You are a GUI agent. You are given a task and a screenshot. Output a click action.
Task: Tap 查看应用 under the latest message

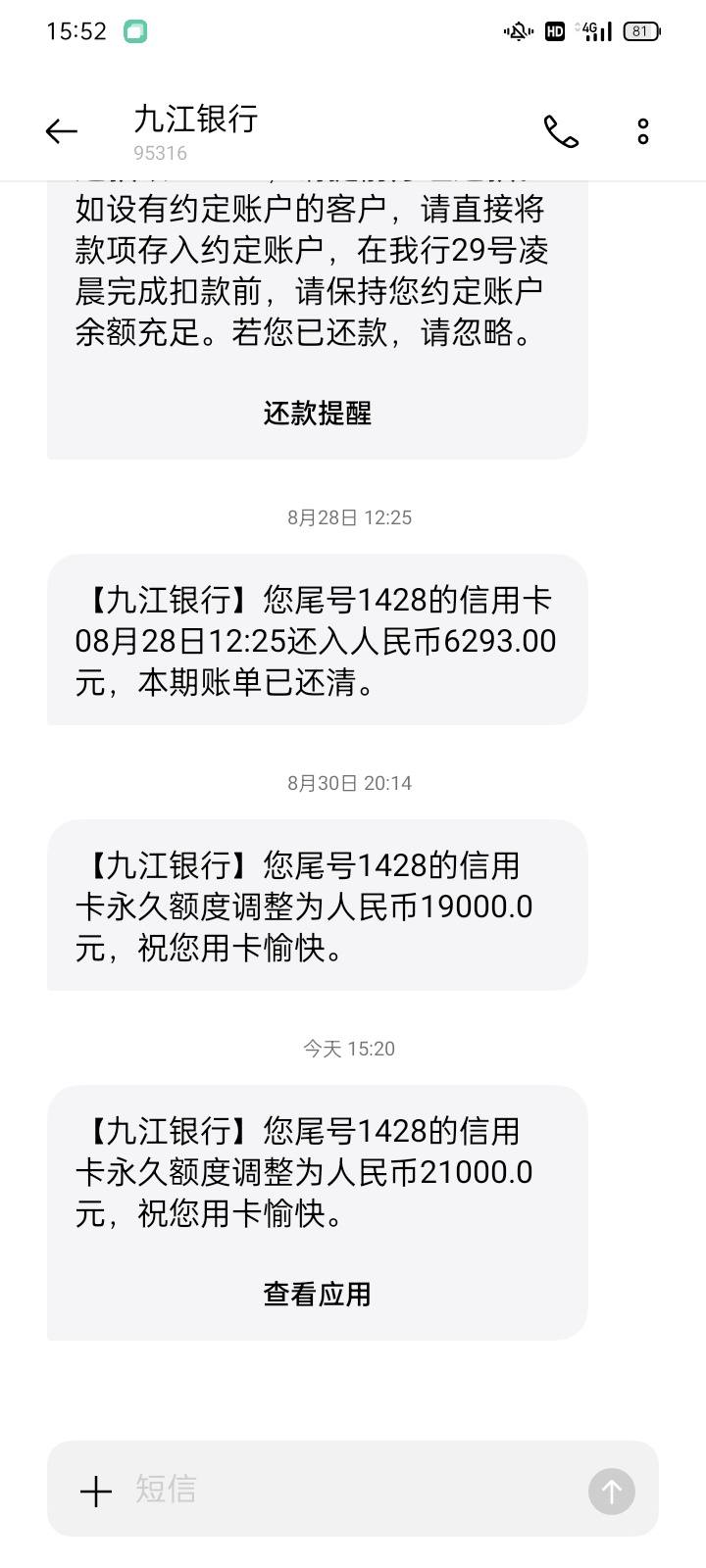coord(318,1294)
